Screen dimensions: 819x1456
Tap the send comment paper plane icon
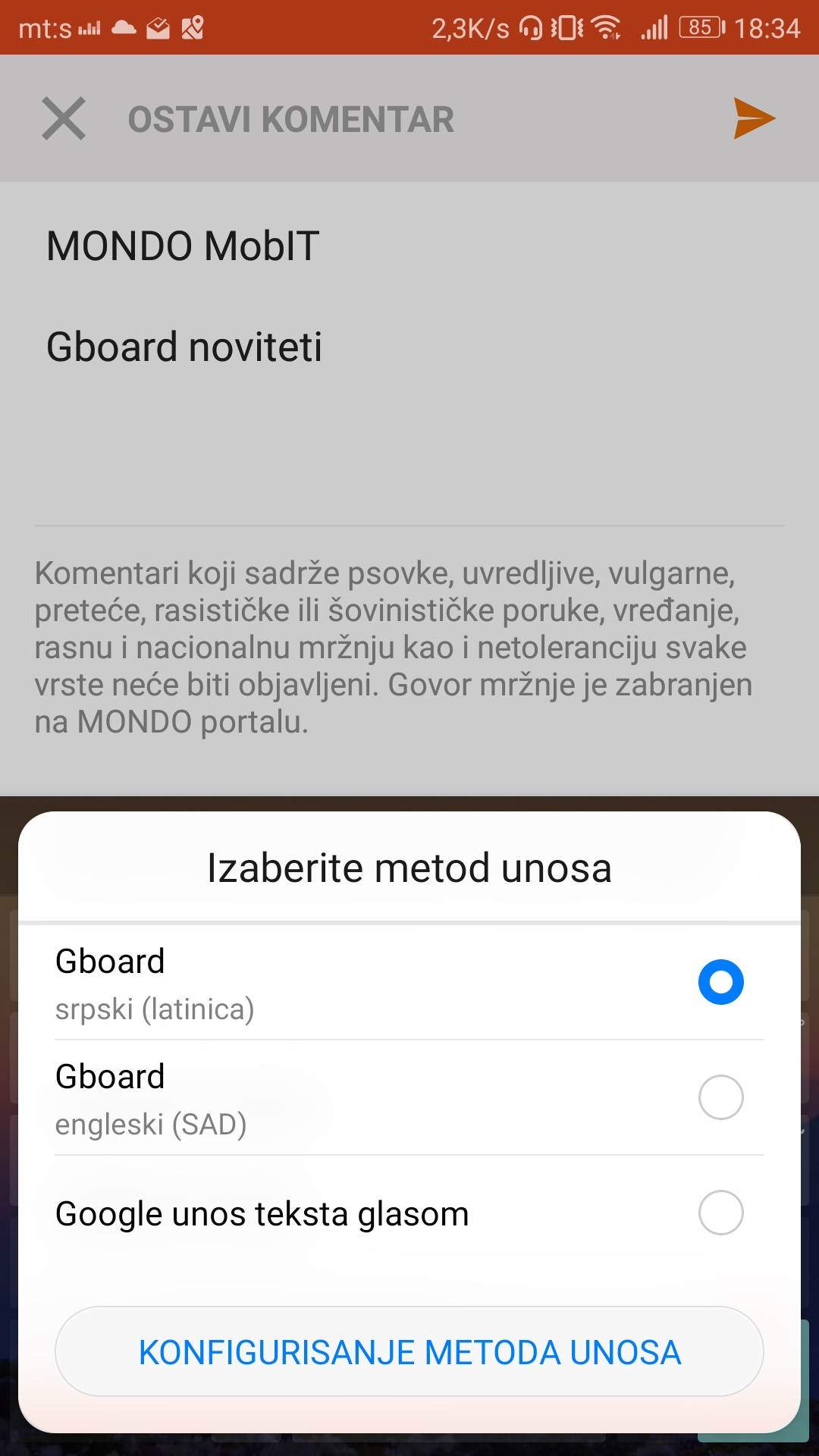tap(753, 118)
